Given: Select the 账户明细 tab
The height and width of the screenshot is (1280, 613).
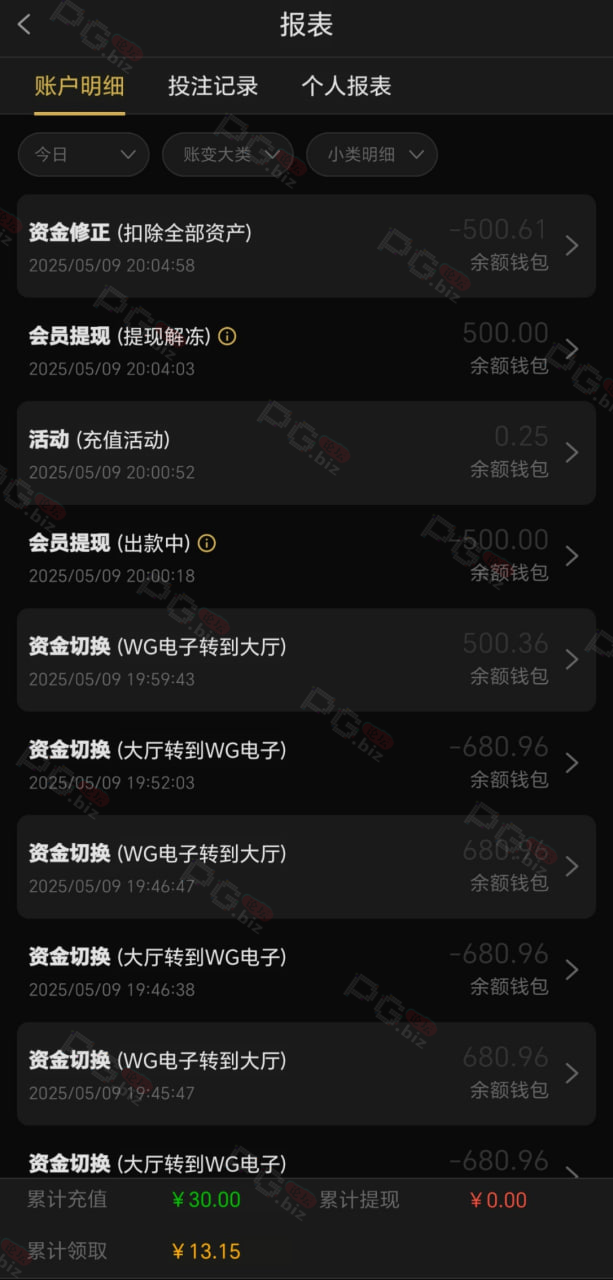Looking at the screenshot, I should [x=79, y=86].
